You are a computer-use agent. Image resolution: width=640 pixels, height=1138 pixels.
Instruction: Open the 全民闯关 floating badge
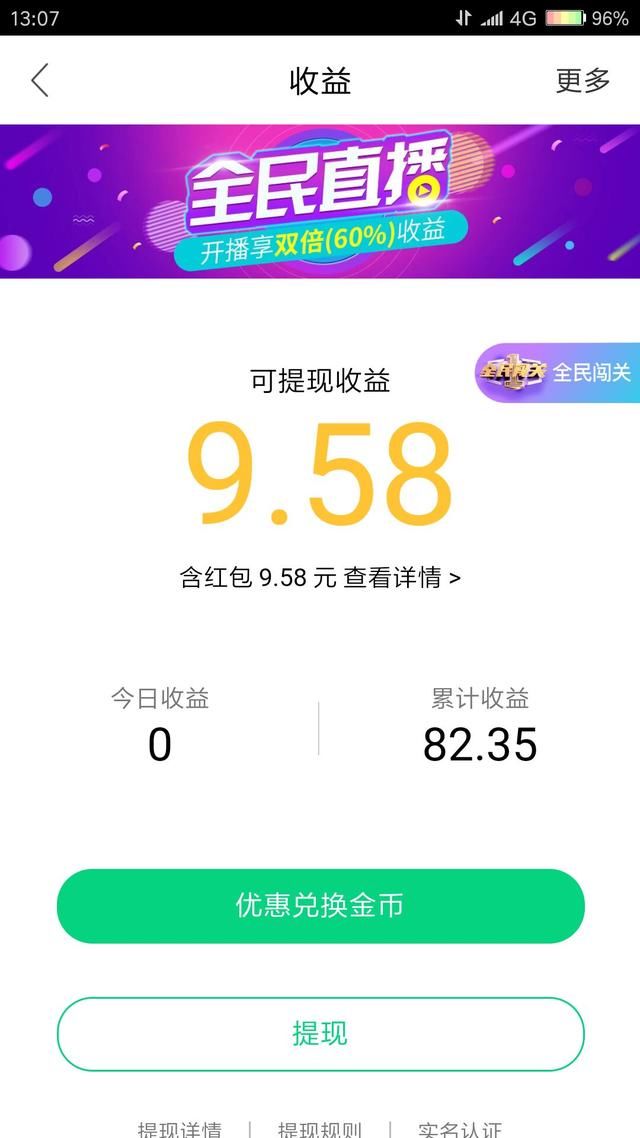[x=558, y=373]
